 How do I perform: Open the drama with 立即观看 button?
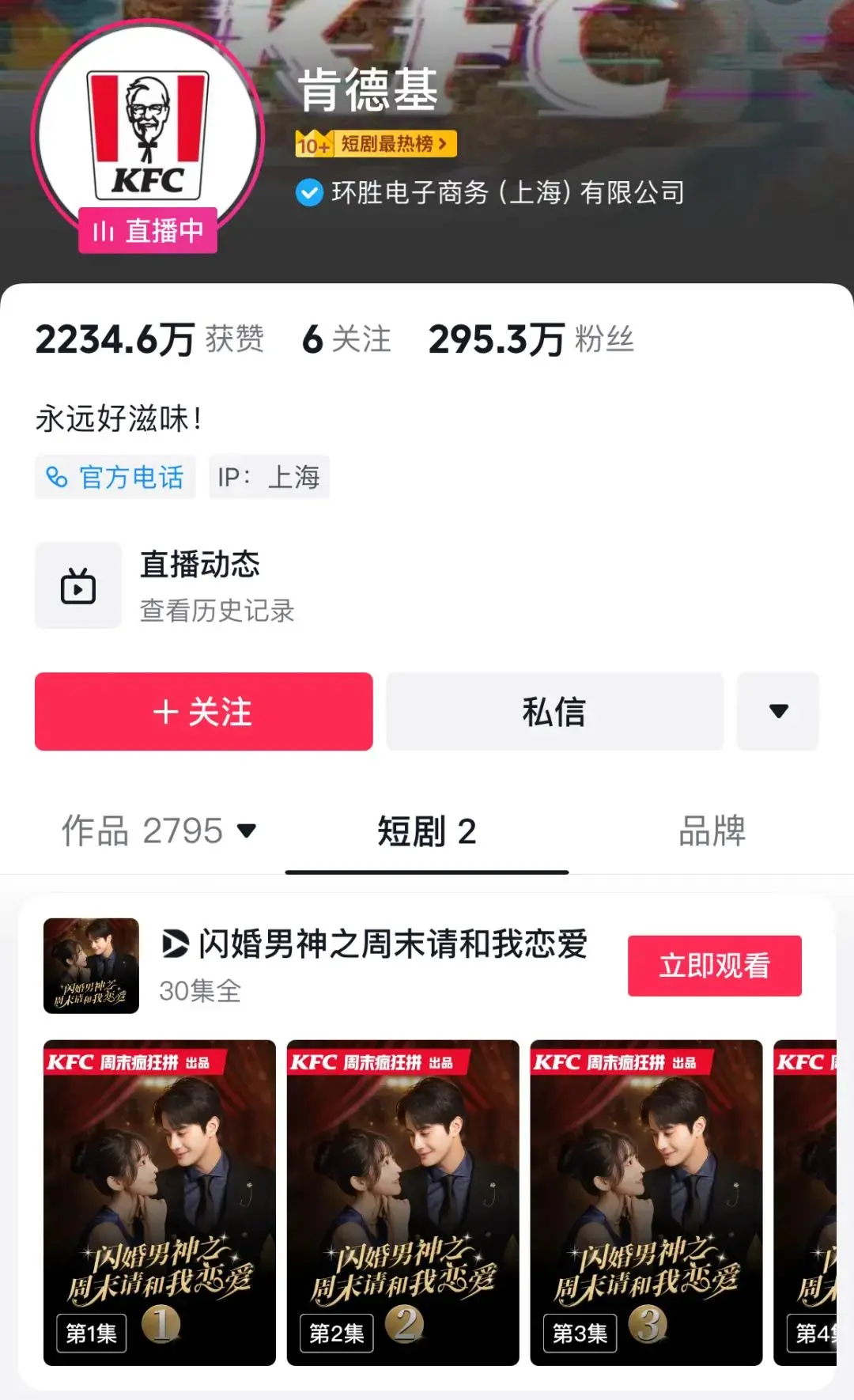click(714, 964)
